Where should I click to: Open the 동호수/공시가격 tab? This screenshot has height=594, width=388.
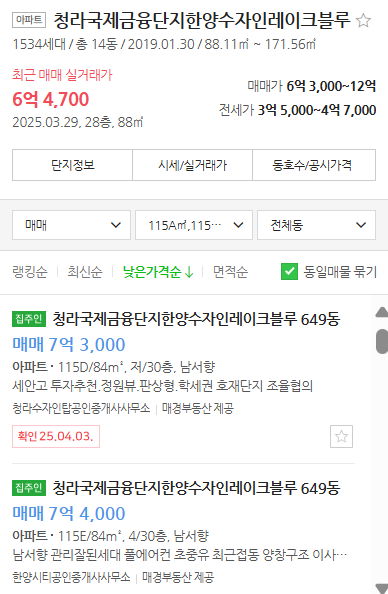(x=314, y=165)
